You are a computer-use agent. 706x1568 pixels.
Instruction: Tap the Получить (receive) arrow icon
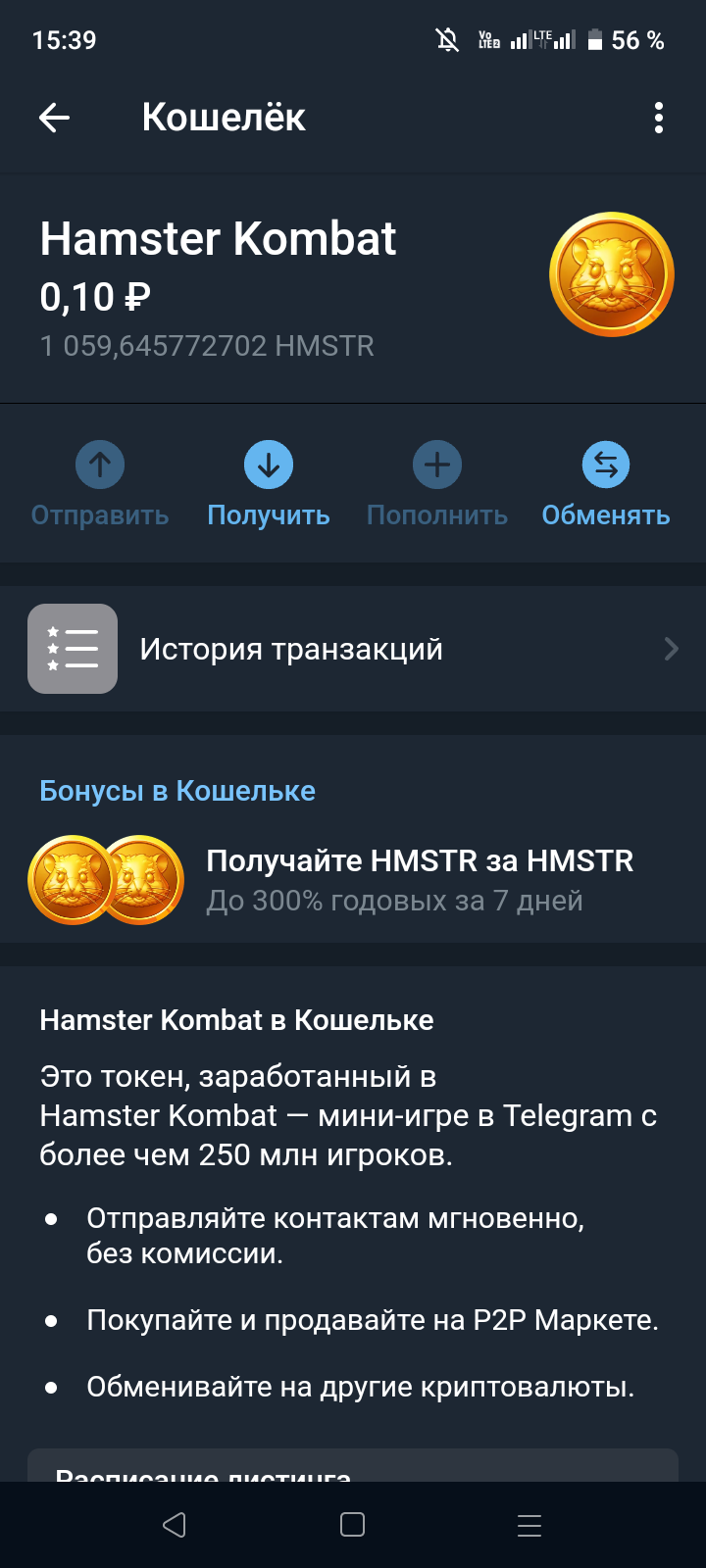click(x=269, y=464)
